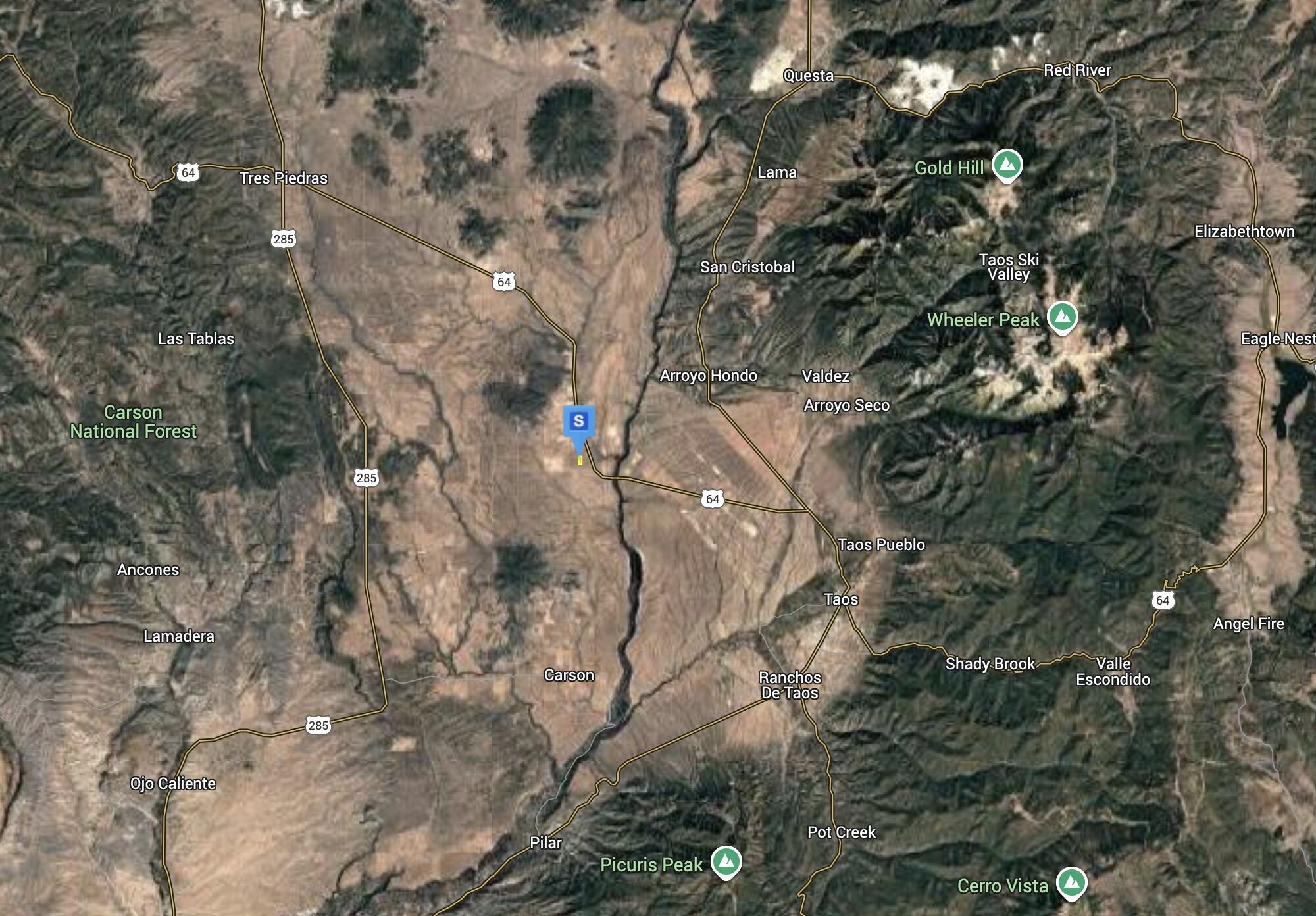1316x916 pixels.
Task: Select the Cerro Vista peak pin
Action: (1071, 882)
